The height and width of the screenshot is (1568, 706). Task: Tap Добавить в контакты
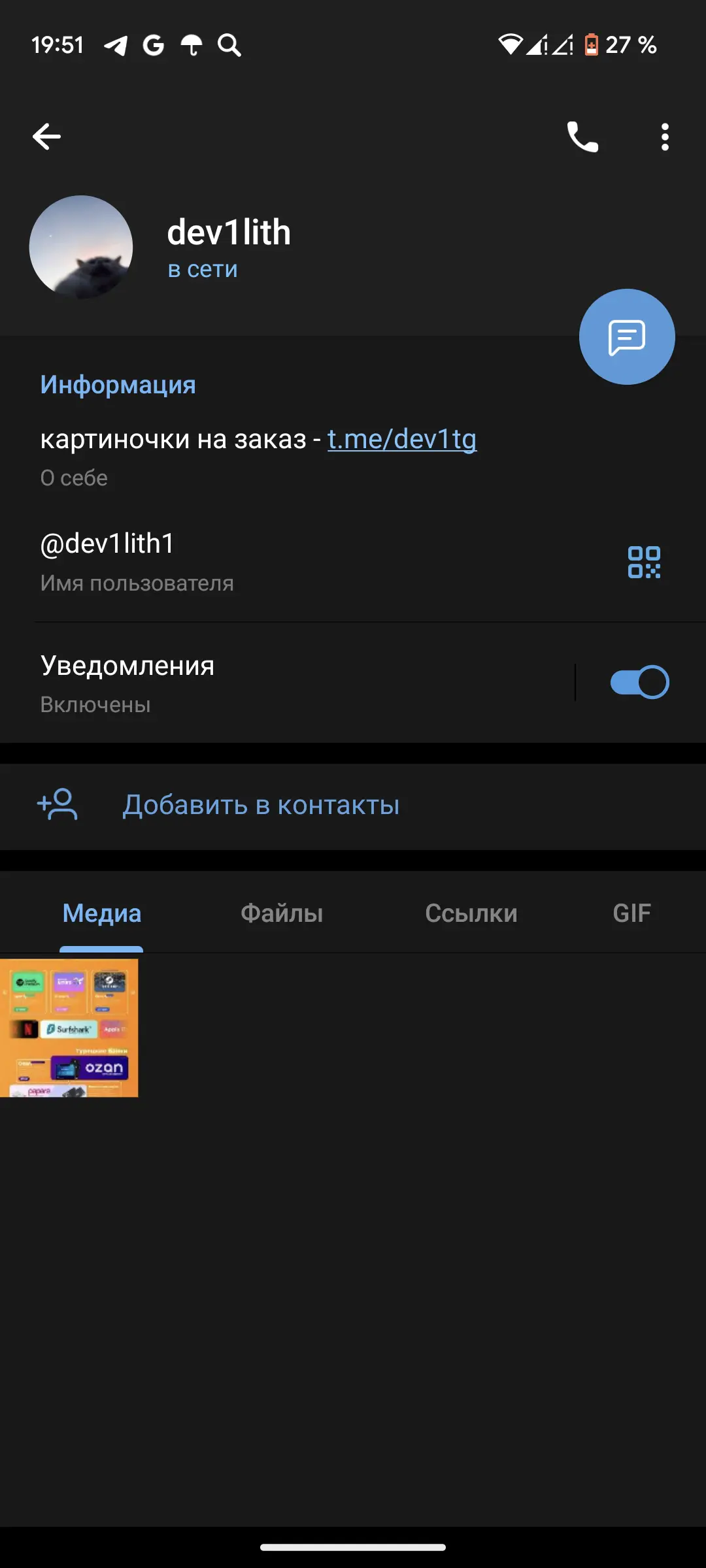pos(260,805)
